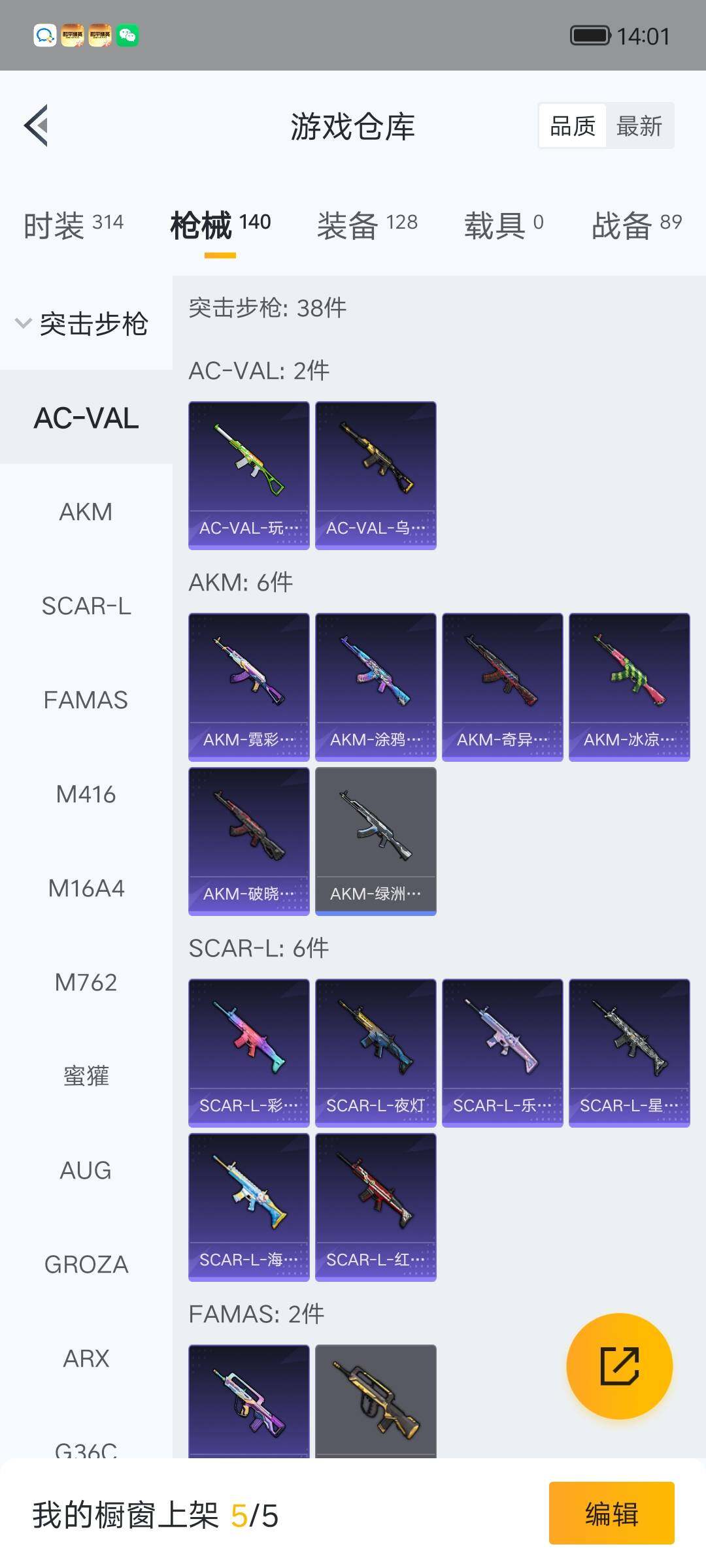This screenshot has width=706, height=1568.
Task: Collapse the 突击步枪 category
Action: pos(82,323)
